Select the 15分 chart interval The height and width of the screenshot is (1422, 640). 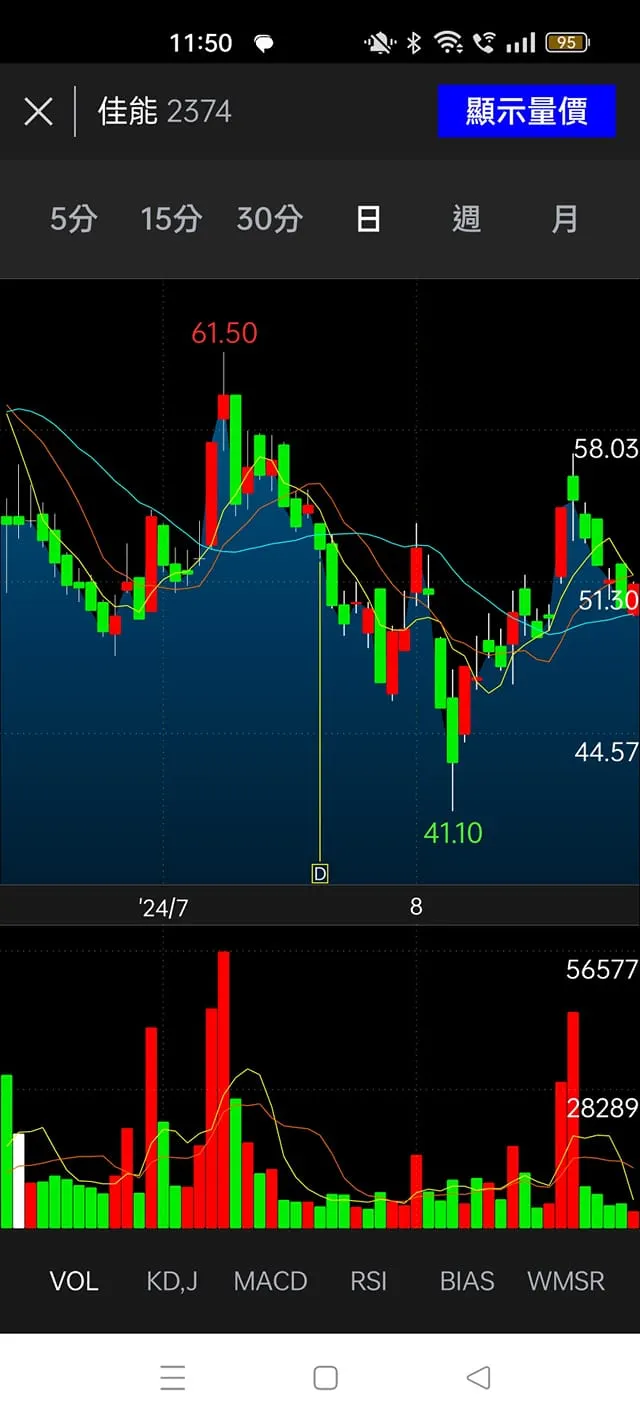click(x=171, y=219)
